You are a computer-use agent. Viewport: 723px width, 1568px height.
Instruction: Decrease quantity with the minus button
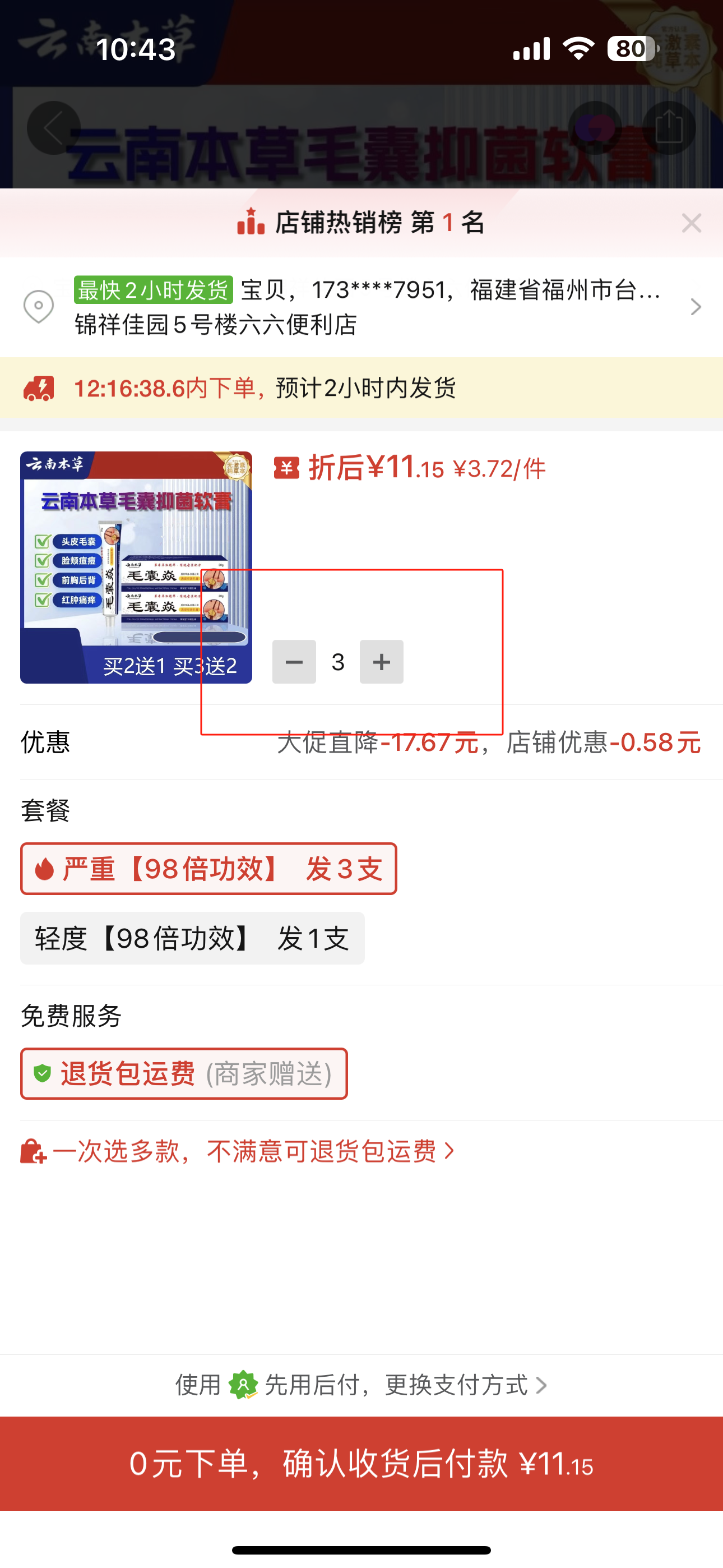(294, 662)
